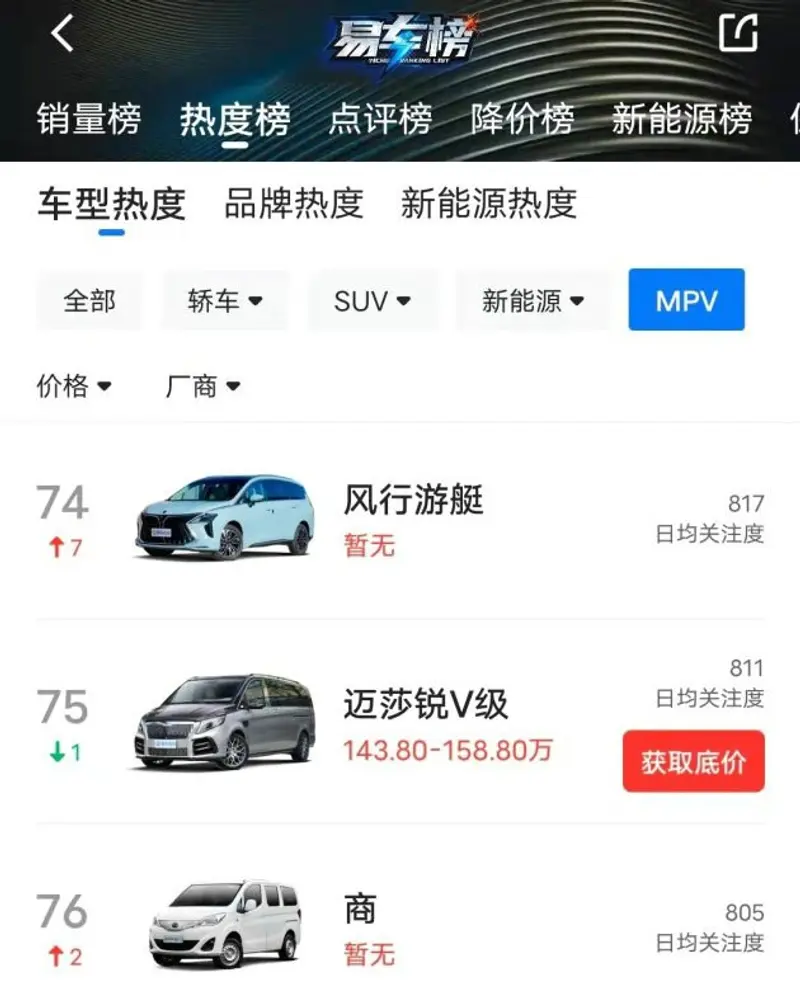Select the 品牌热度 sub-tab
800x1006 pixels.
click(x=293, y=204)
